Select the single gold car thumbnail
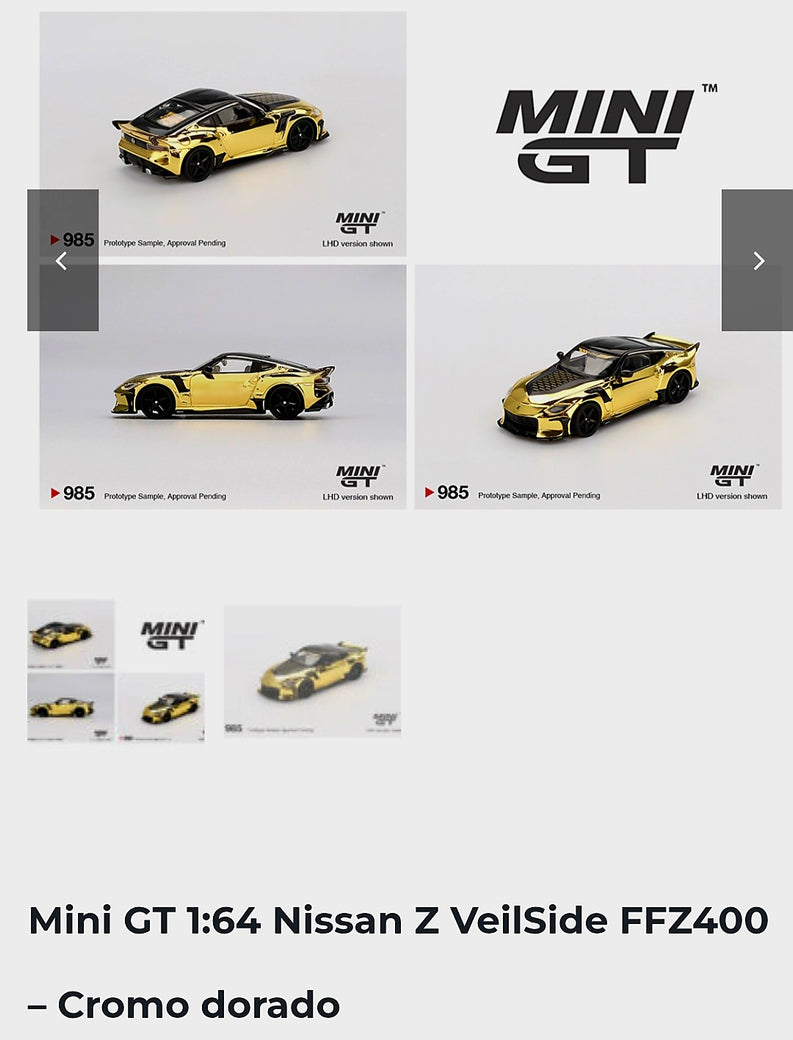The height and width of the screenshot is (1040, 793). click(312, 671)
